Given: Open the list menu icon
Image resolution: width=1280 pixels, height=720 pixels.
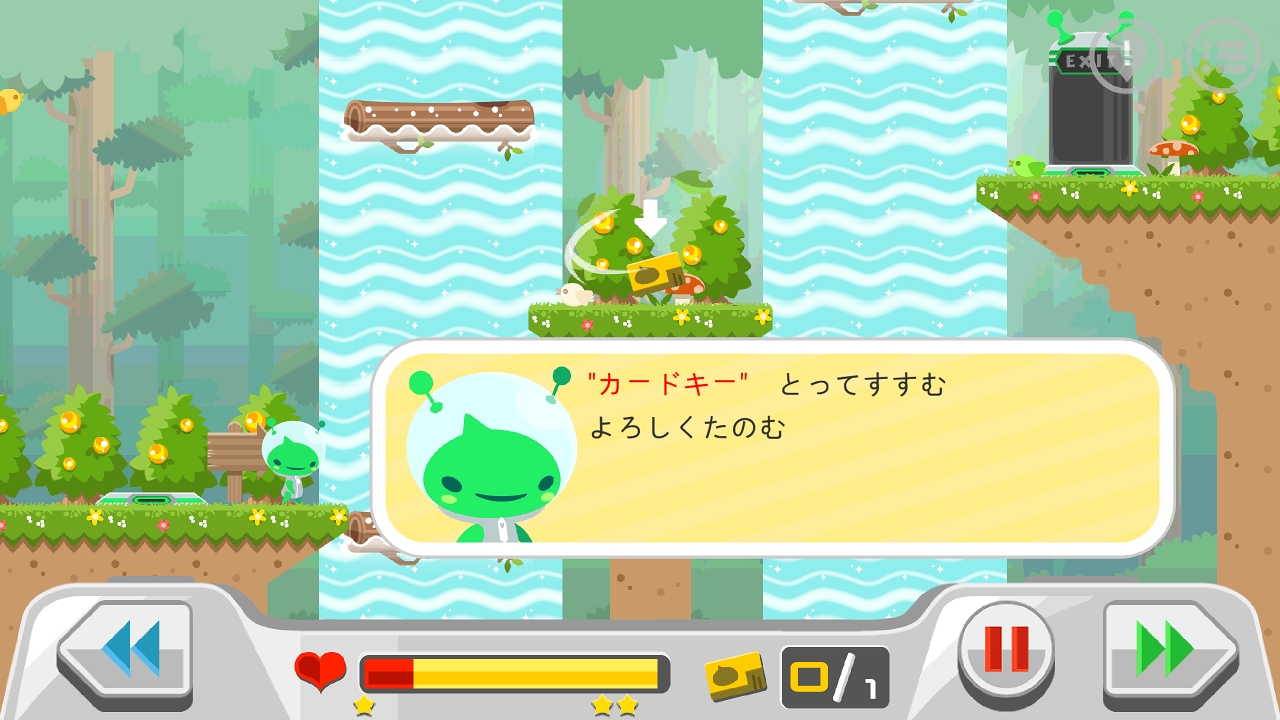Looking at the screenshot, I should pos(1222,54).
